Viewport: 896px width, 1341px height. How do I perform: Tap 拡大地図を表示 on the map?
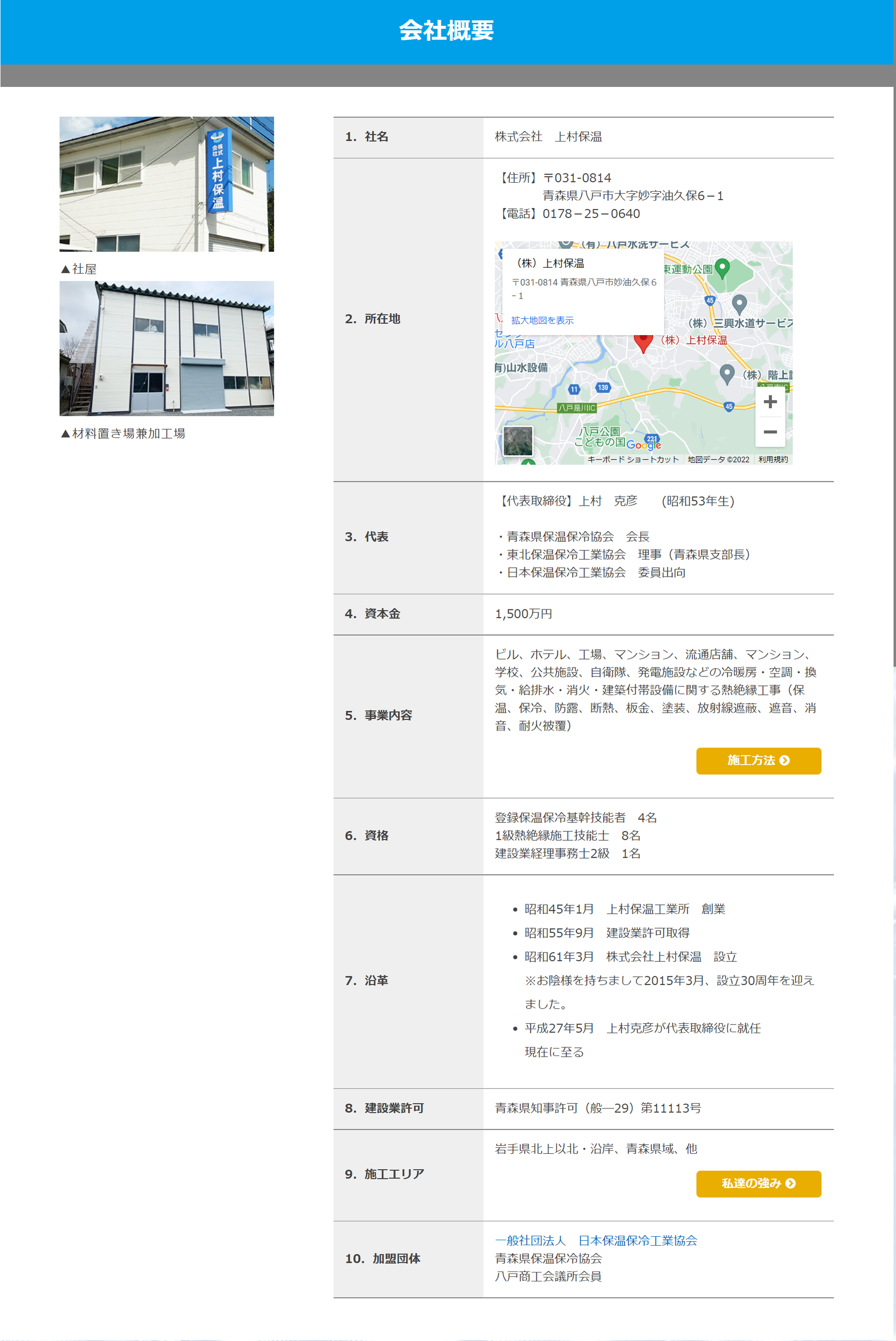[x=542, y=320]
